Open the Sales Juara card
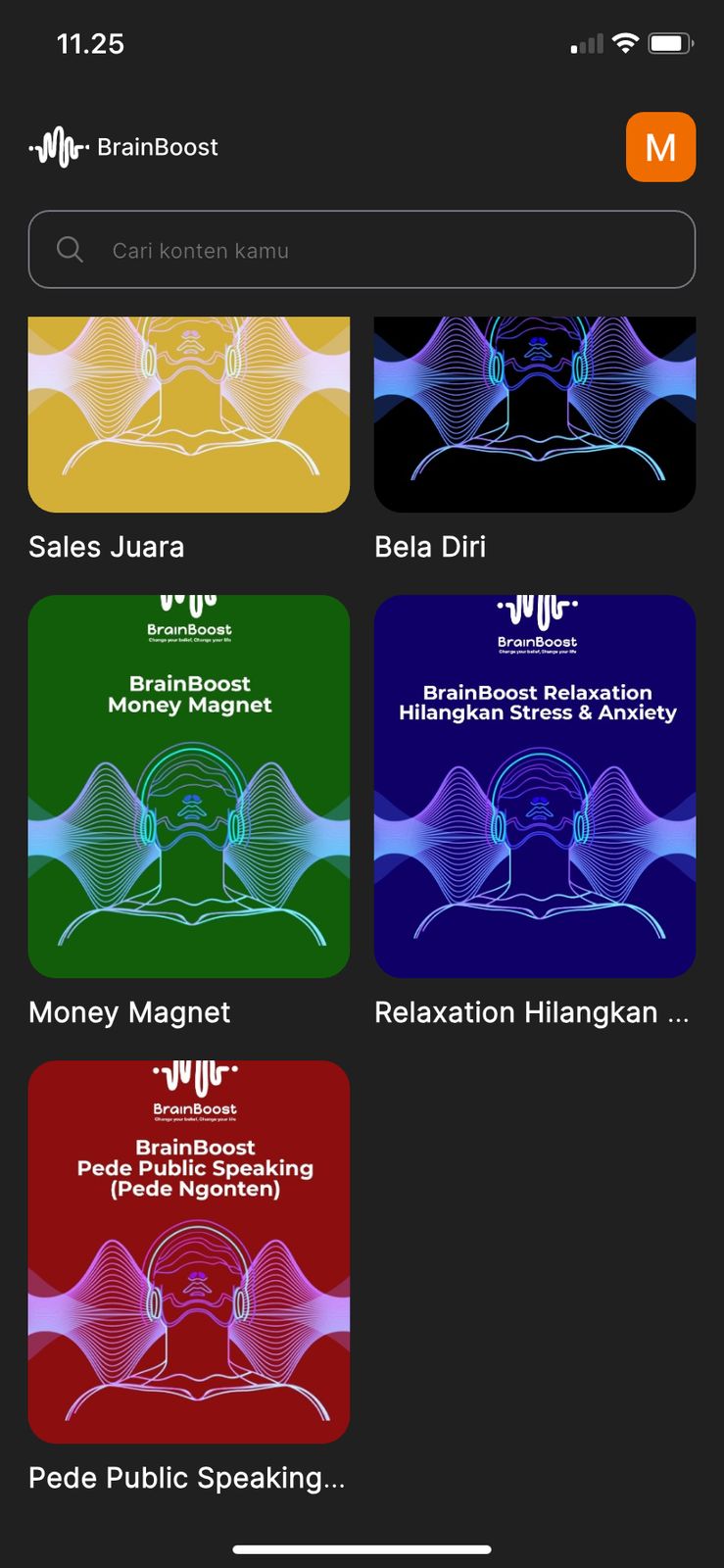 coord(188,421)
